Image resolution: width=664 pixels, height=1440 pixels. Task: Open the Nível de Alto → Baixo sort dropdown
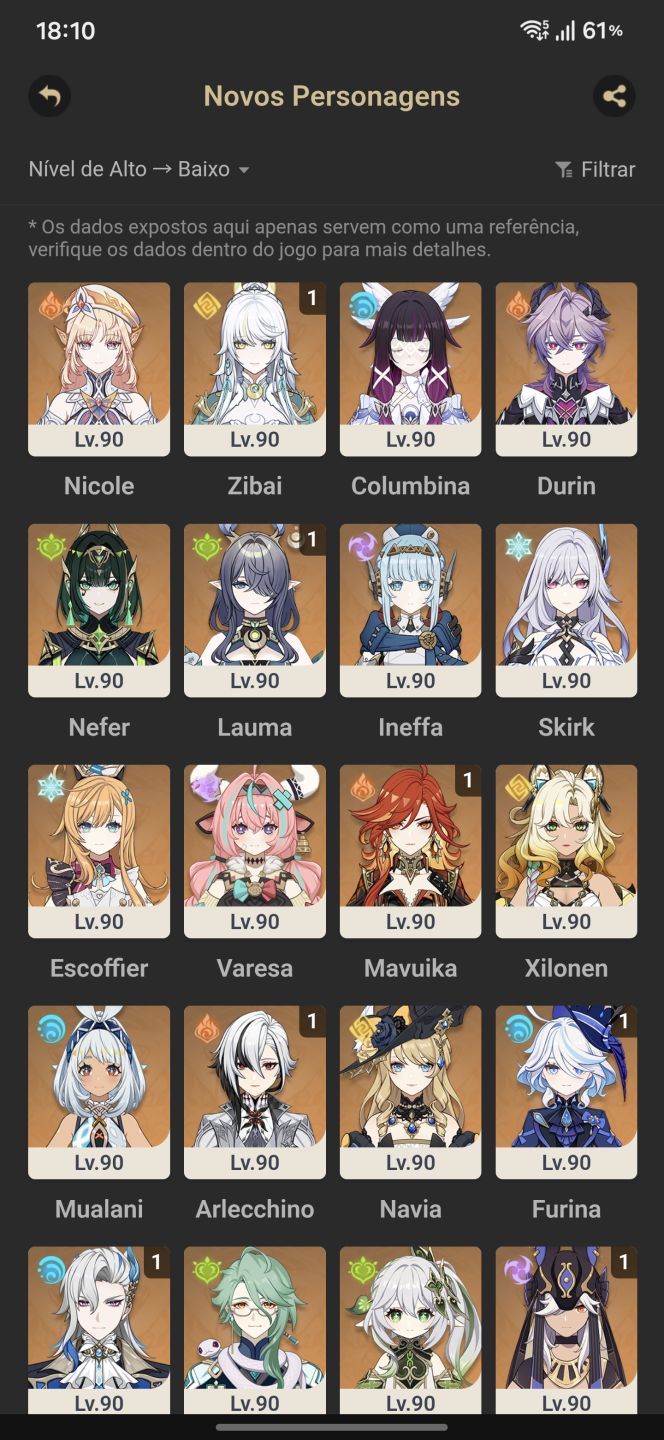click(x=139, y=169)
